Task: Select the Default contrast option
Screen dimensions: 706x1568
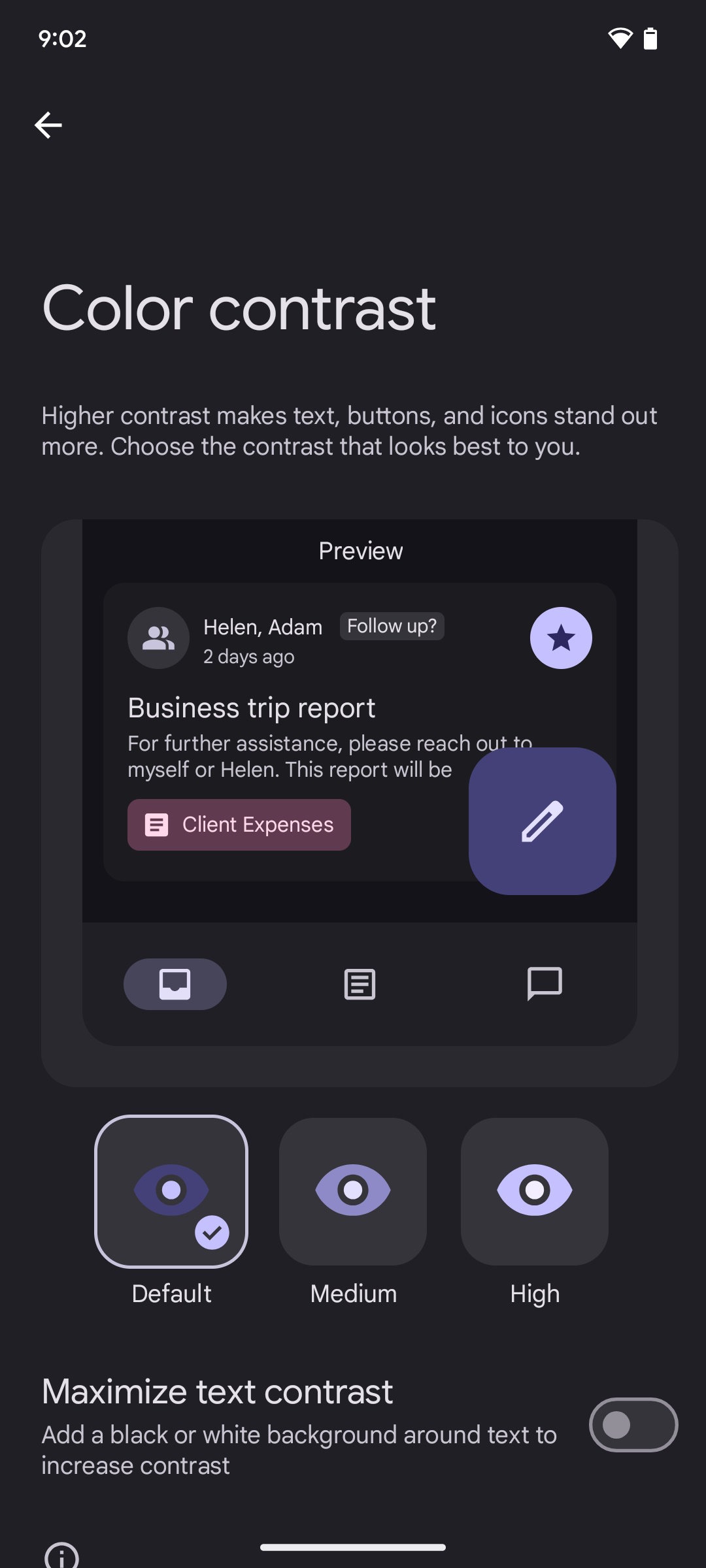Action: tap(171, 1191)
